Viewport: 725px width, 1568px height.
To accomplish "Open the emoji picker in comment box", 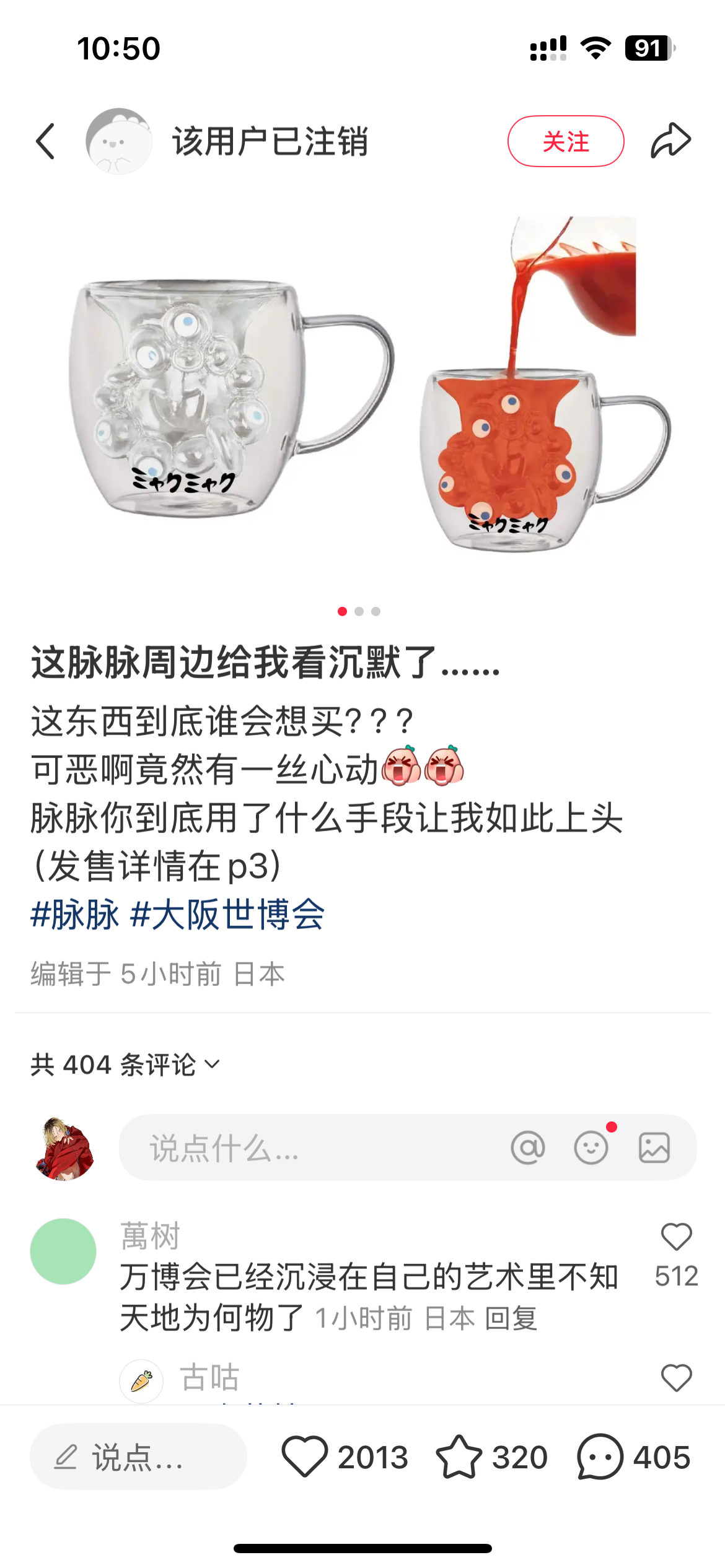I will (x=591, y=1148).
